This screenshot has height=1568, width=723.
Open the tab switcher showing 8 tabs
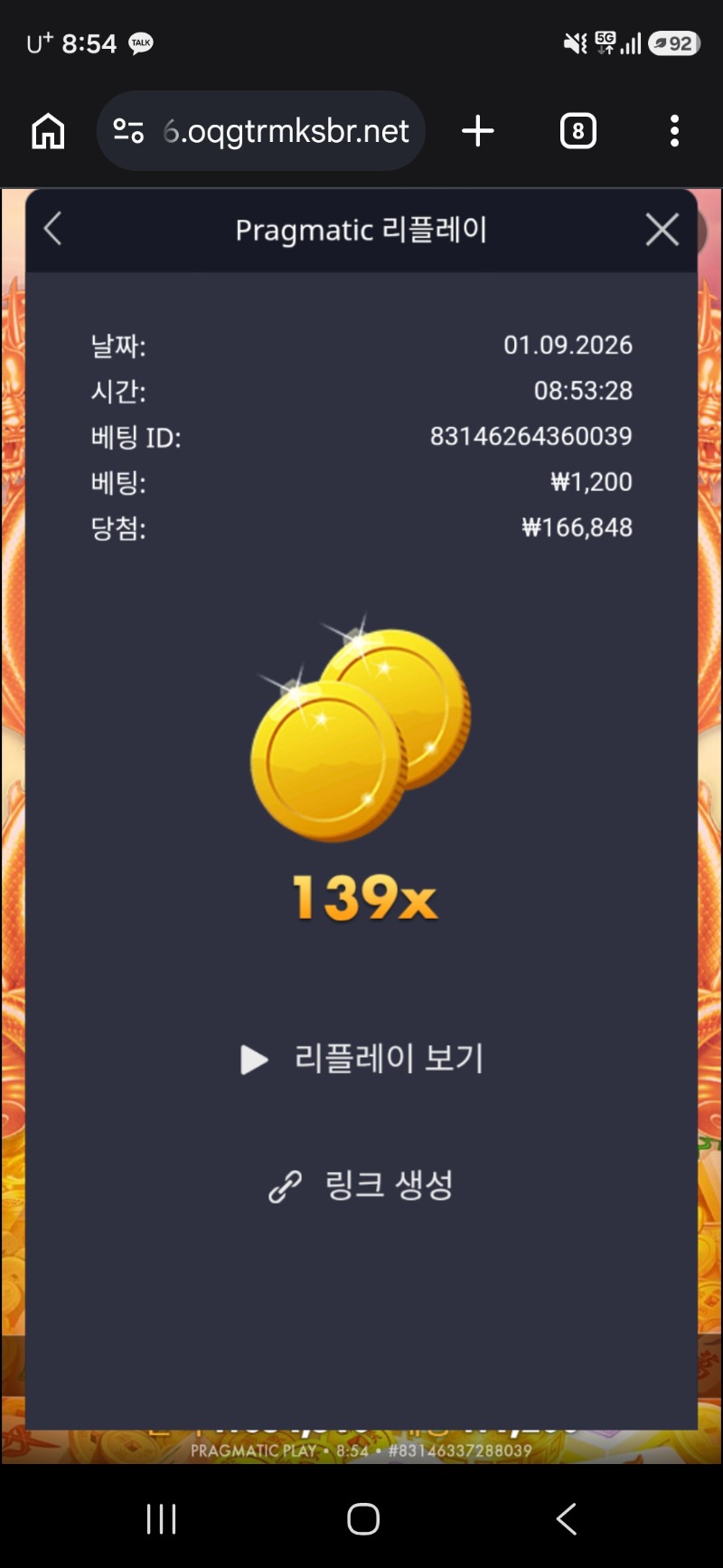tap(578, 131)
